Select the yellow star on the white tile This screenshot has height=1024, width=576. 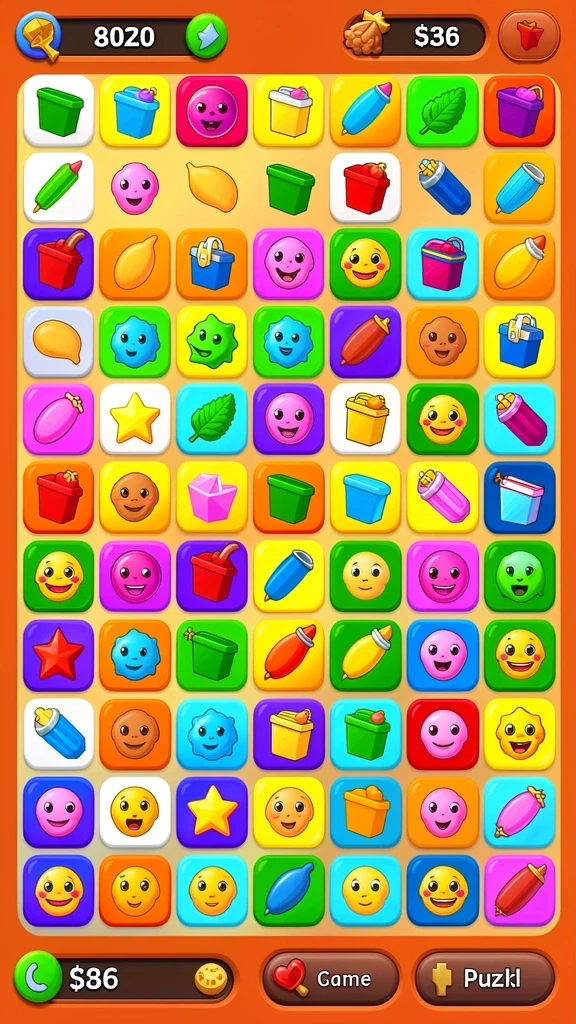[135, 419]
